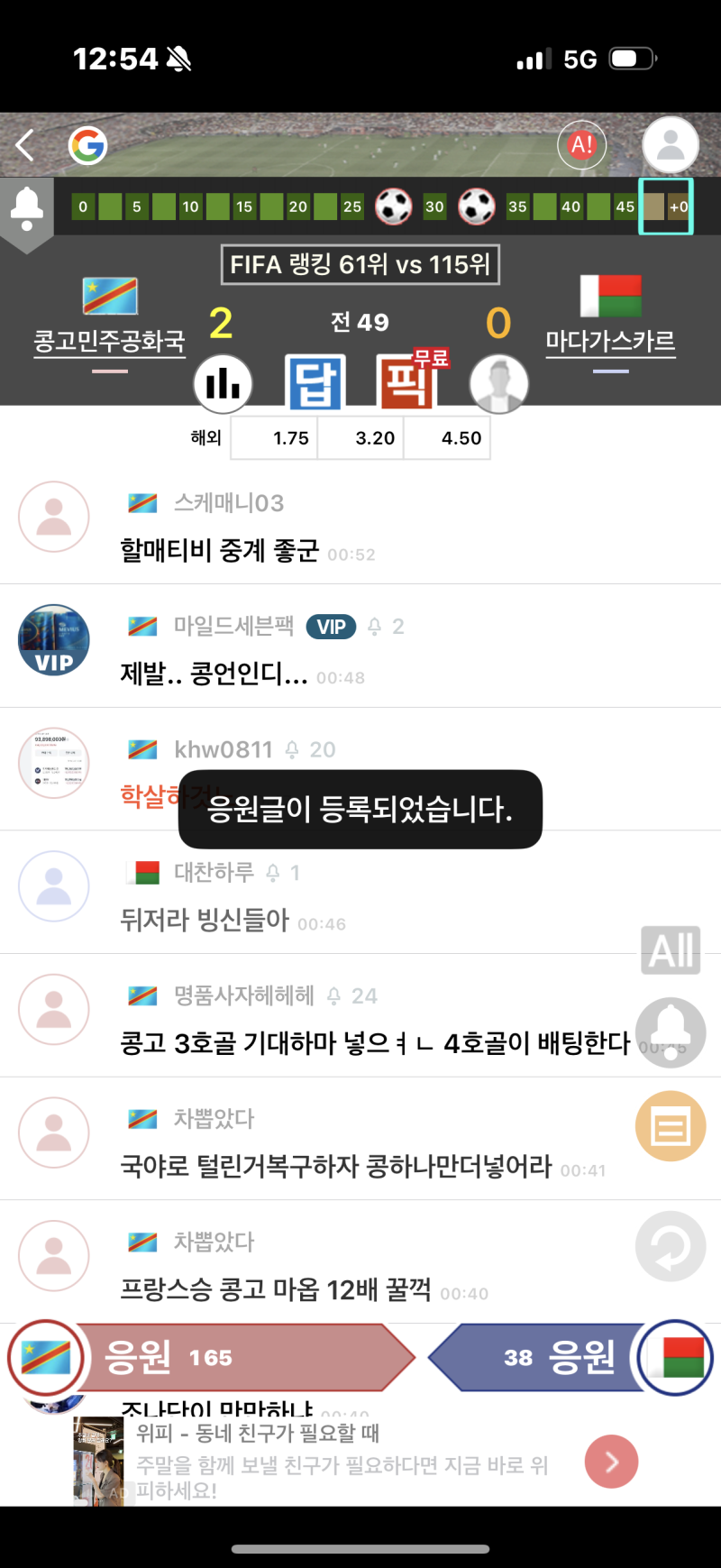Tap the floating grey bell button
721x1568 pixels.
click(x=670, y=1032)
